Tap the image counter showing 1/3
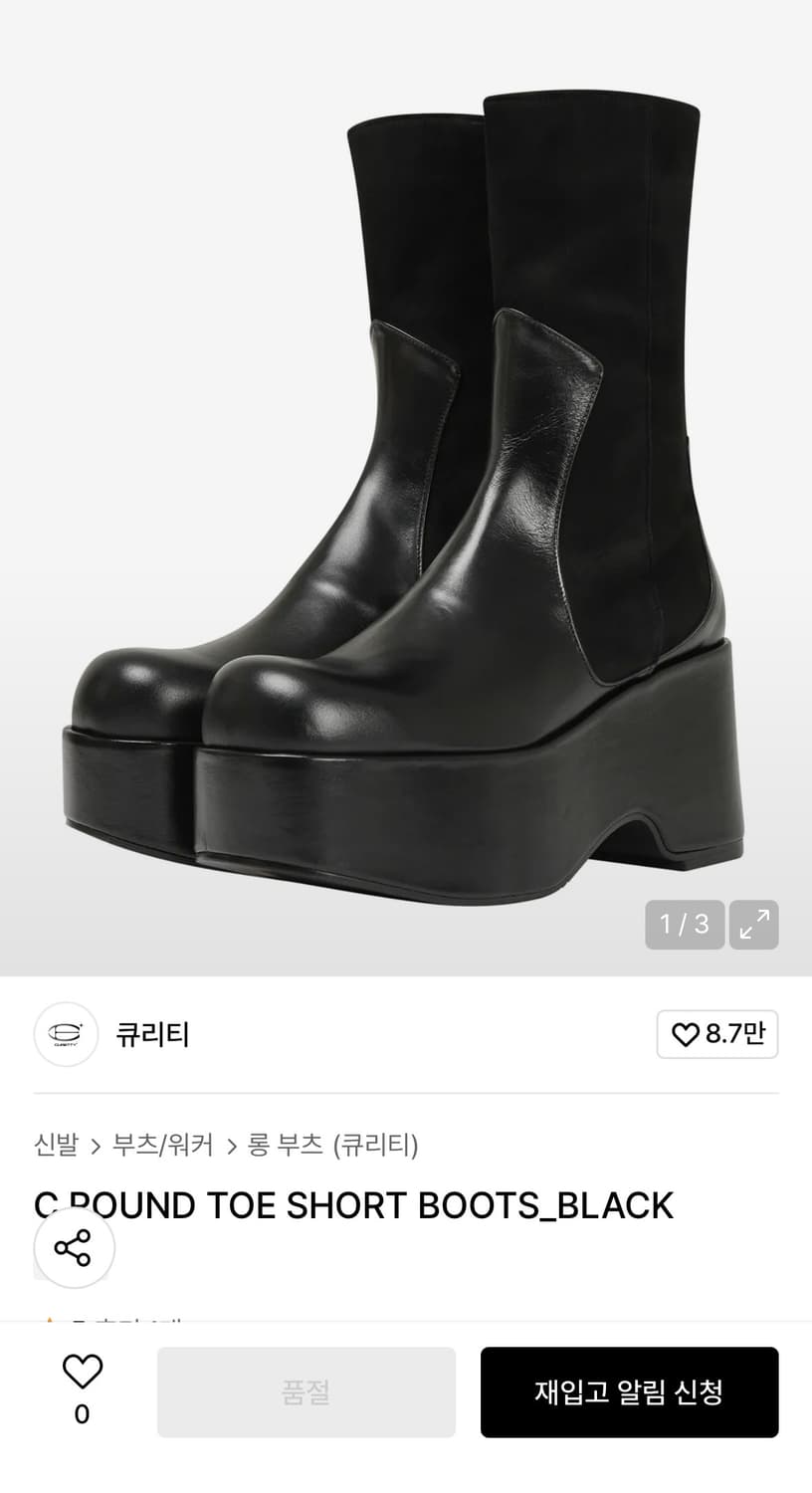Viewport: 812px width, 1493px height. tap(685, 925)
